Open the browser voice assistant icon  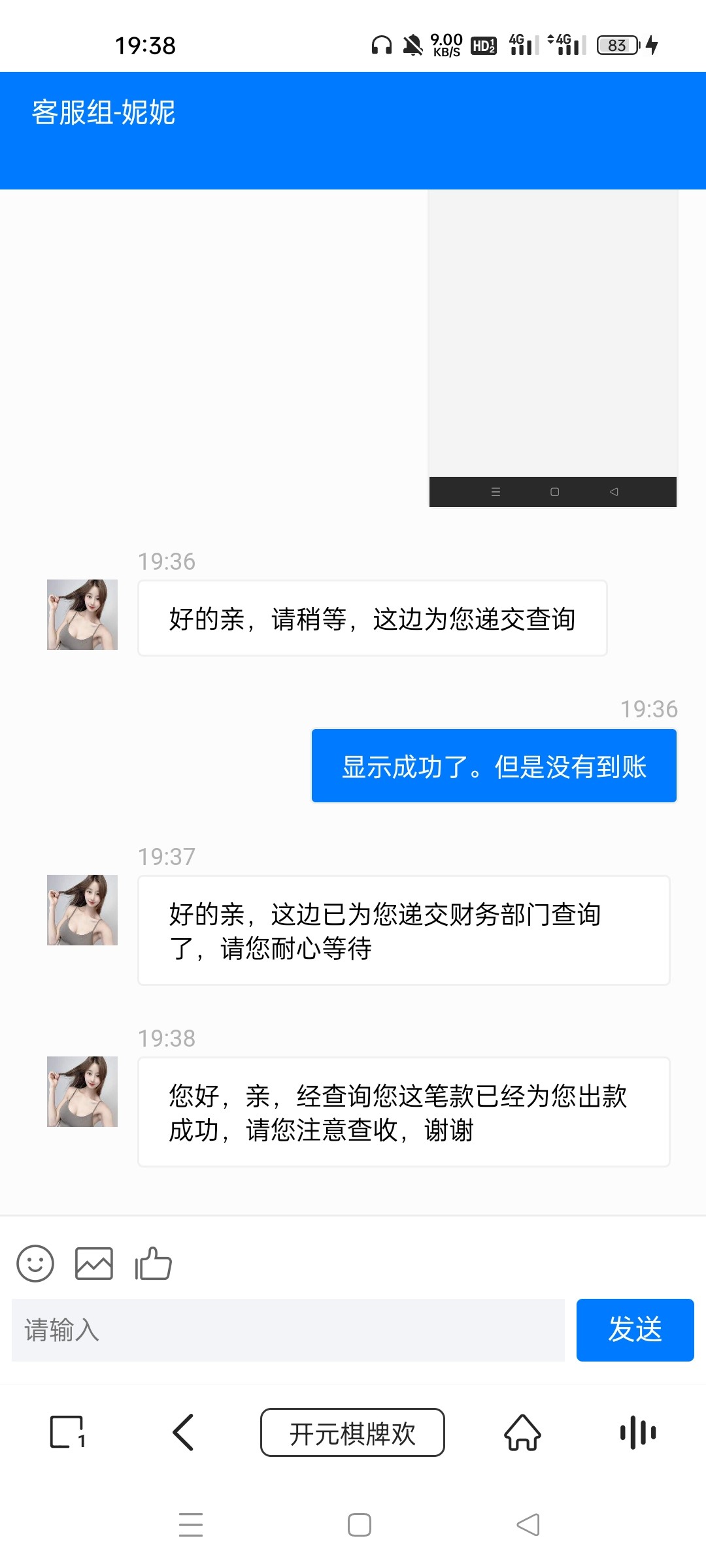[637, 1432]
